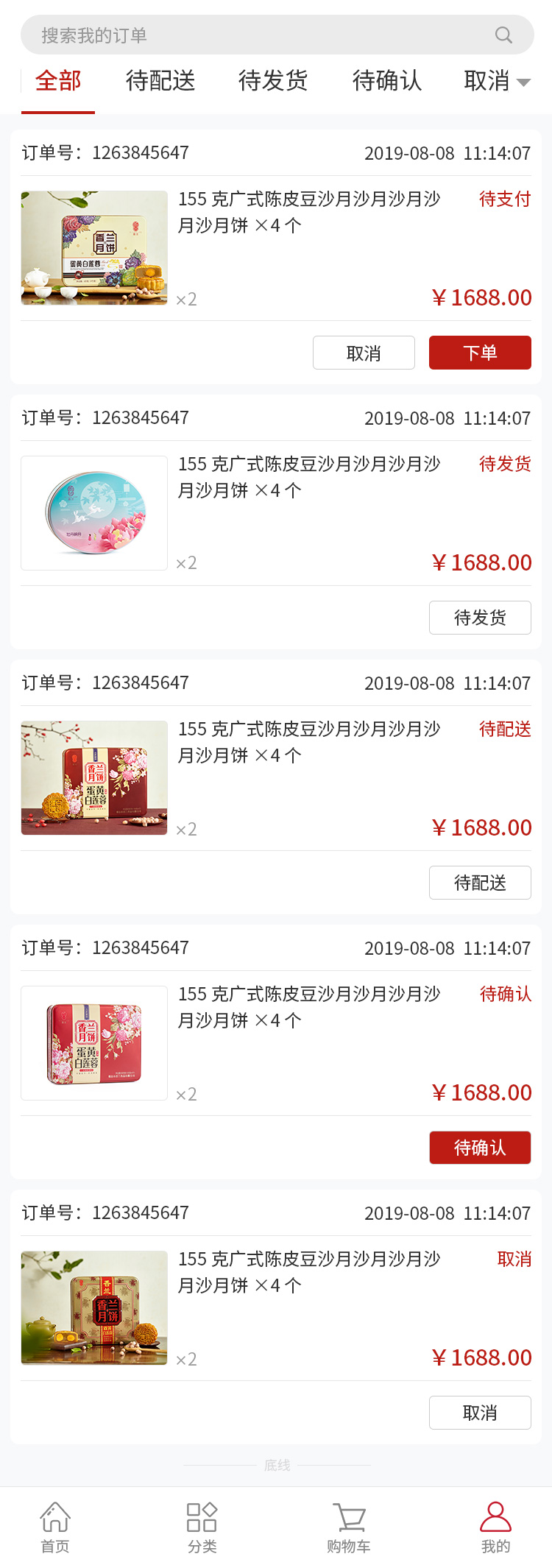Expand the 取消 tab dropdown
This screenshot has width=552, height=1568.
pos(498,81)
